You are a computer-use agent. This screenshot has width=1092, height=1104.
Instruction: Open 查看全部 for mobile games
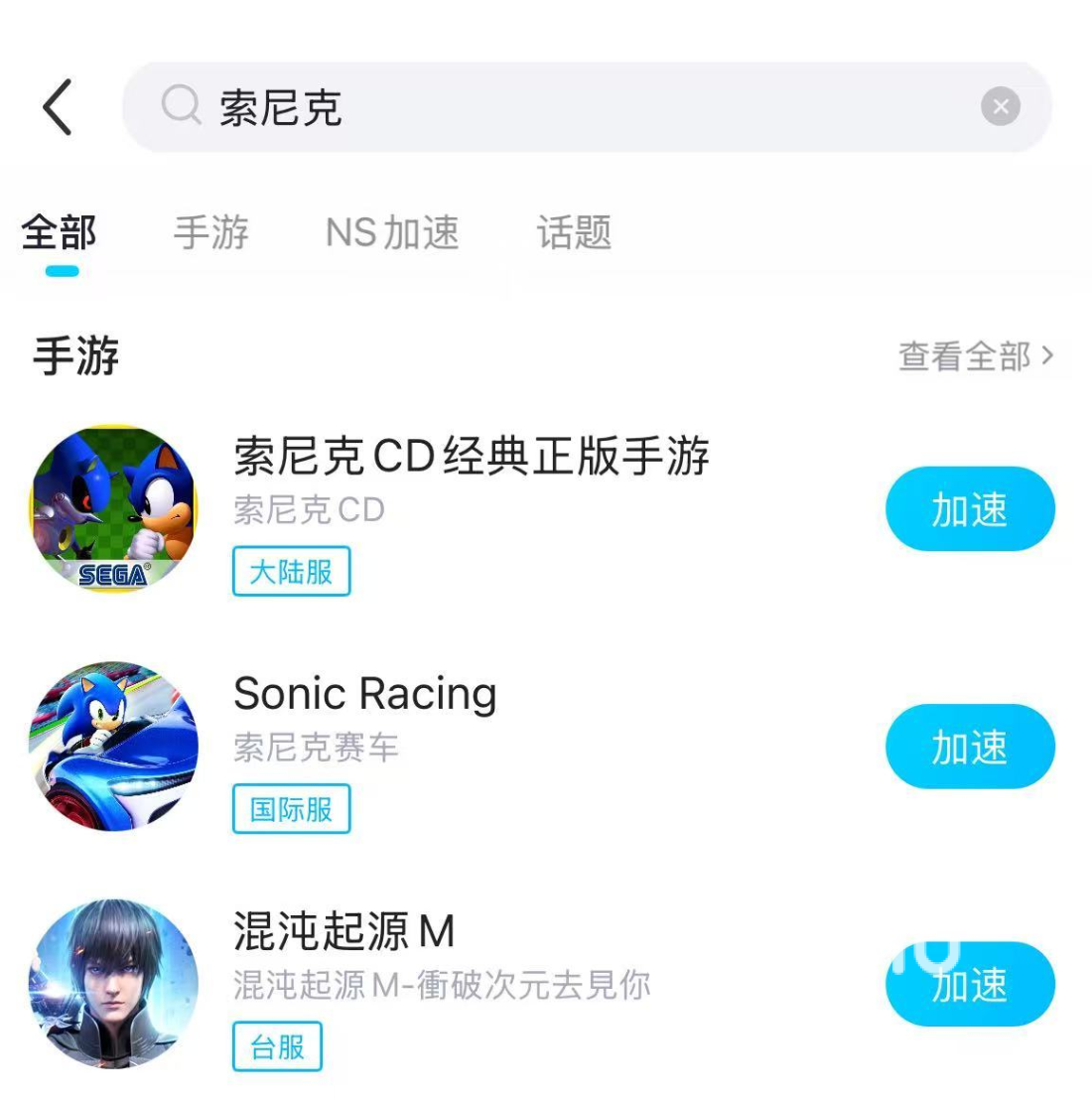click(975, 356)
